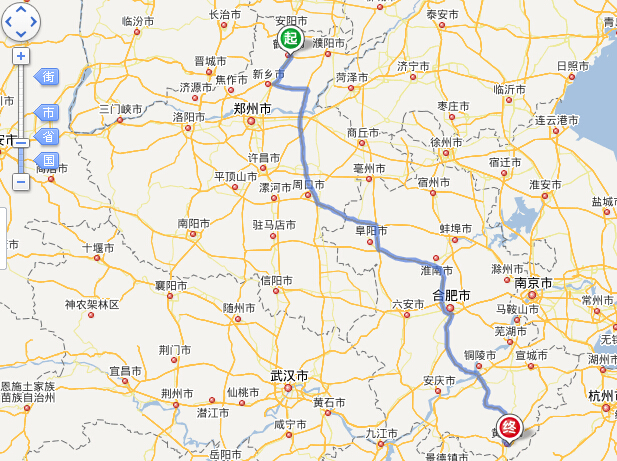Tap the zoom slider handle
Image resolution: width=617 pixels, height=461 pixels.
pyautogui.click(x=21, y=144)
